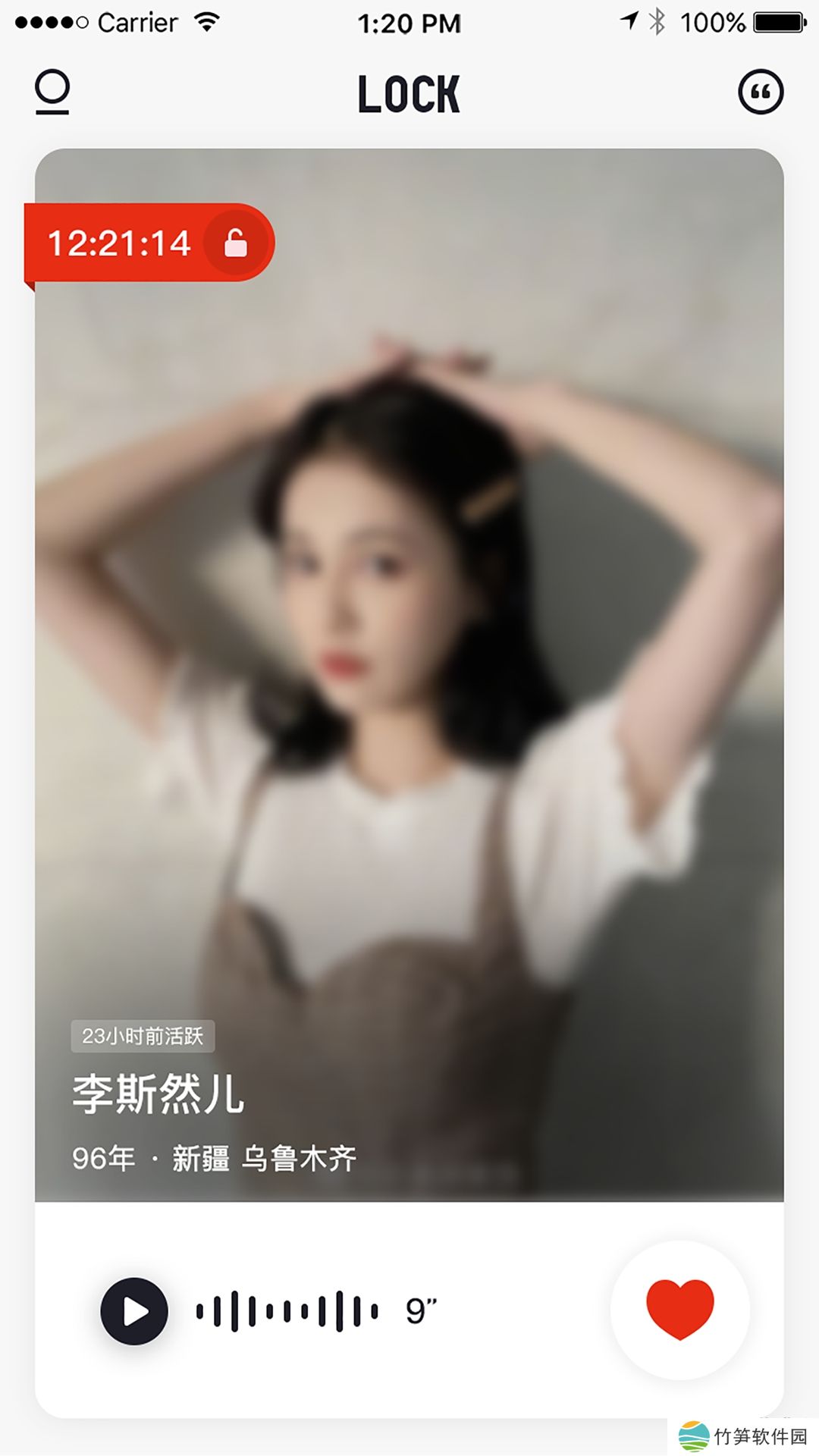The height and width of the screenshot is (1456, 819).
Task: Play the 9-second voice clip
Action: click(134, 1311)
